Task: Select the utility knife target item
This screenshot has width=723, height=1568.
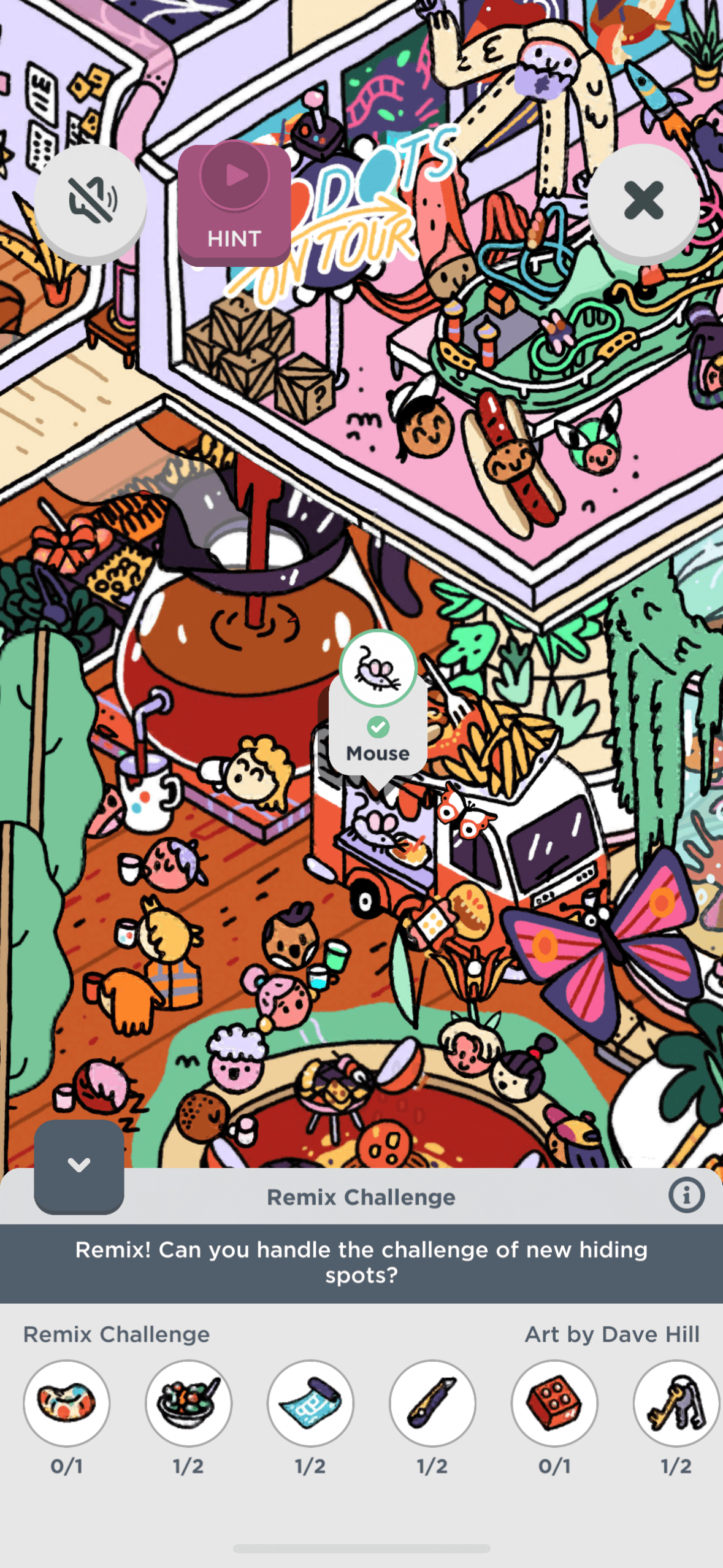Action: 432,1403
